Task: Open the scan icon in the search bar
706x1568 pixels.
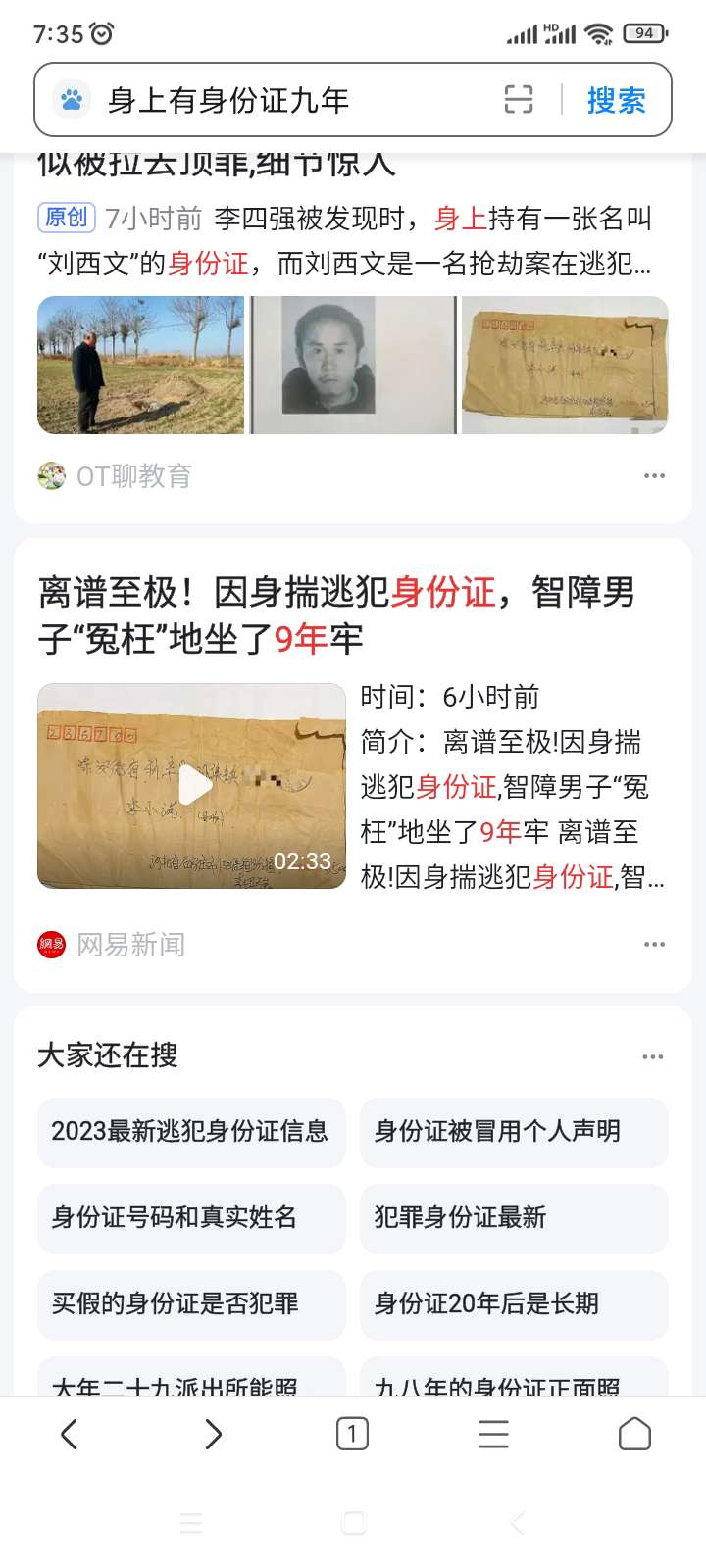Action: 519,100
